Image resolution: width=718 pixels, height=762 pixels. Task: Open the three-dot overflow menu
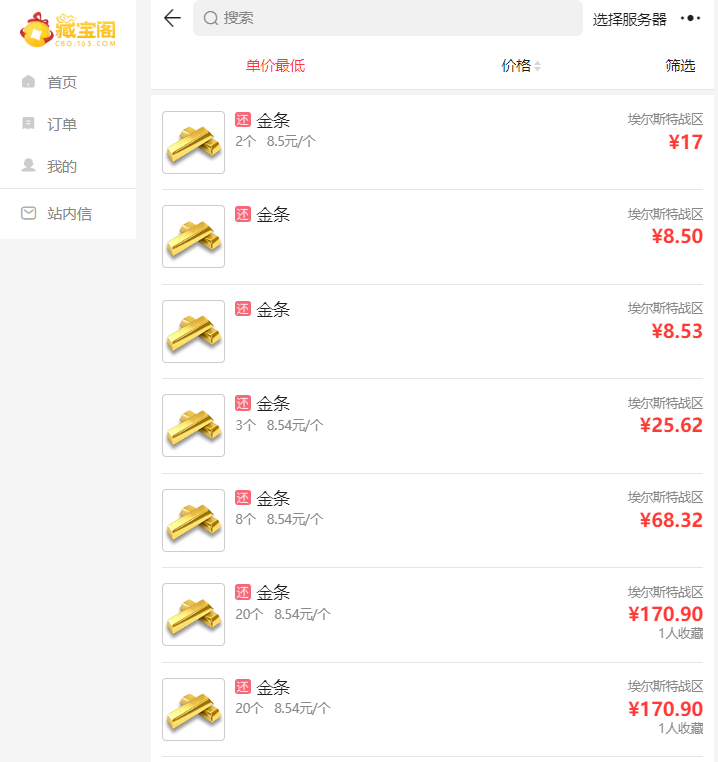[x=690, y=18]
